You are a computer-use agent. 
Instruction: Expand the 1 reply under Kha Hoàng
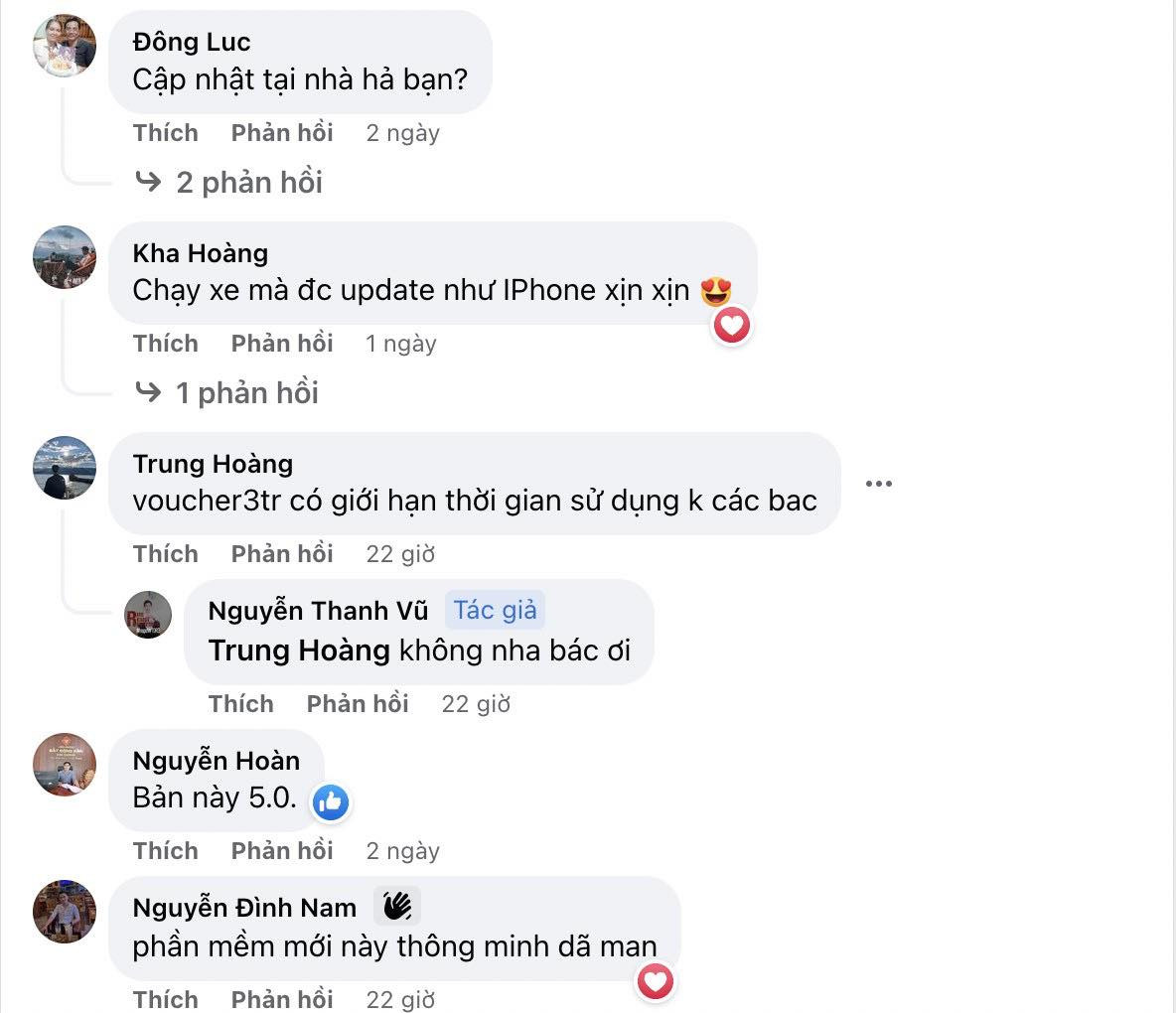pyautogui.click(x=246, y=393)
